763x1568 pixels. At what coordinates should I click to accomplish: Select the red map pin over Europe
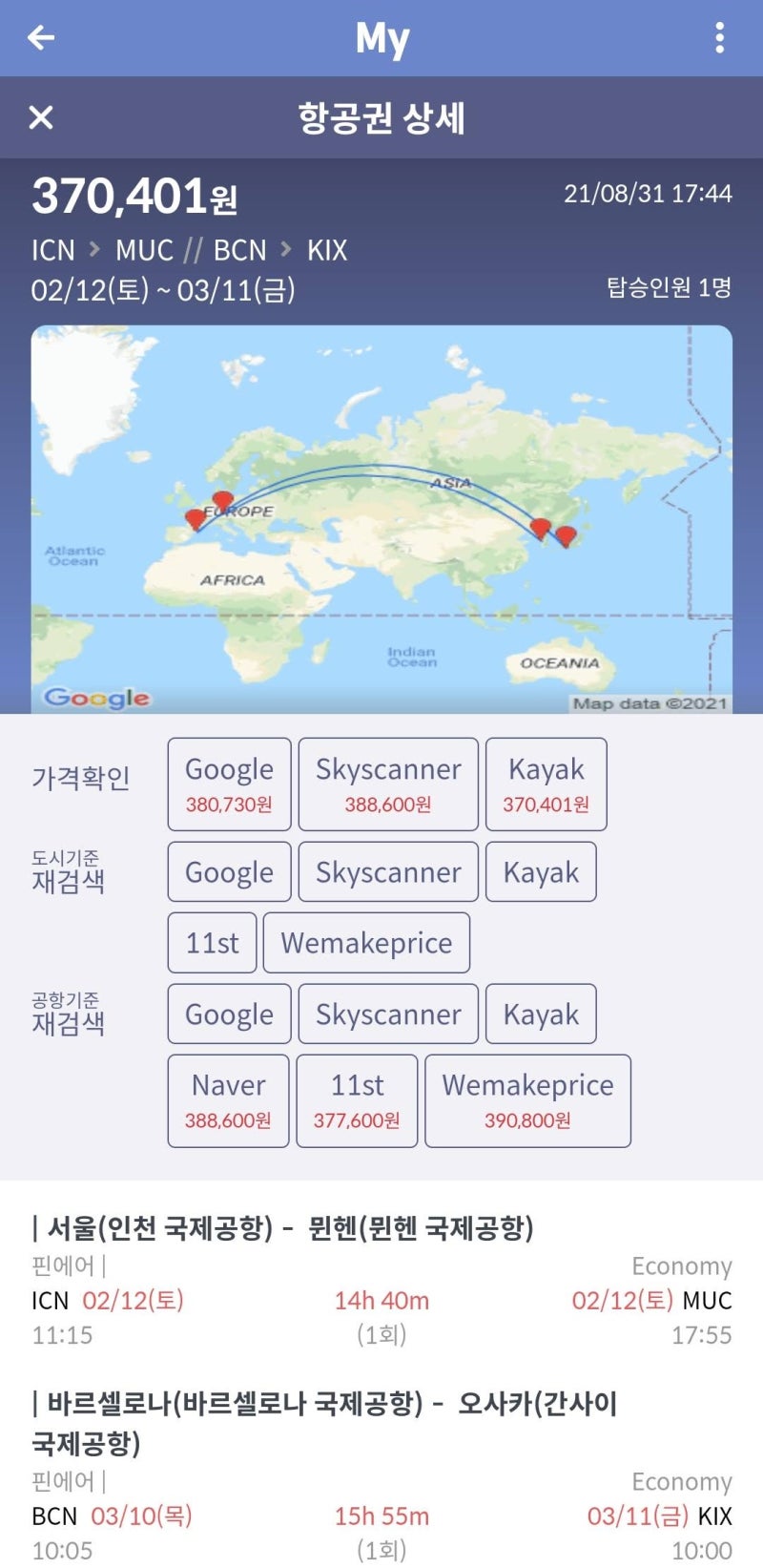coord(223,499)
